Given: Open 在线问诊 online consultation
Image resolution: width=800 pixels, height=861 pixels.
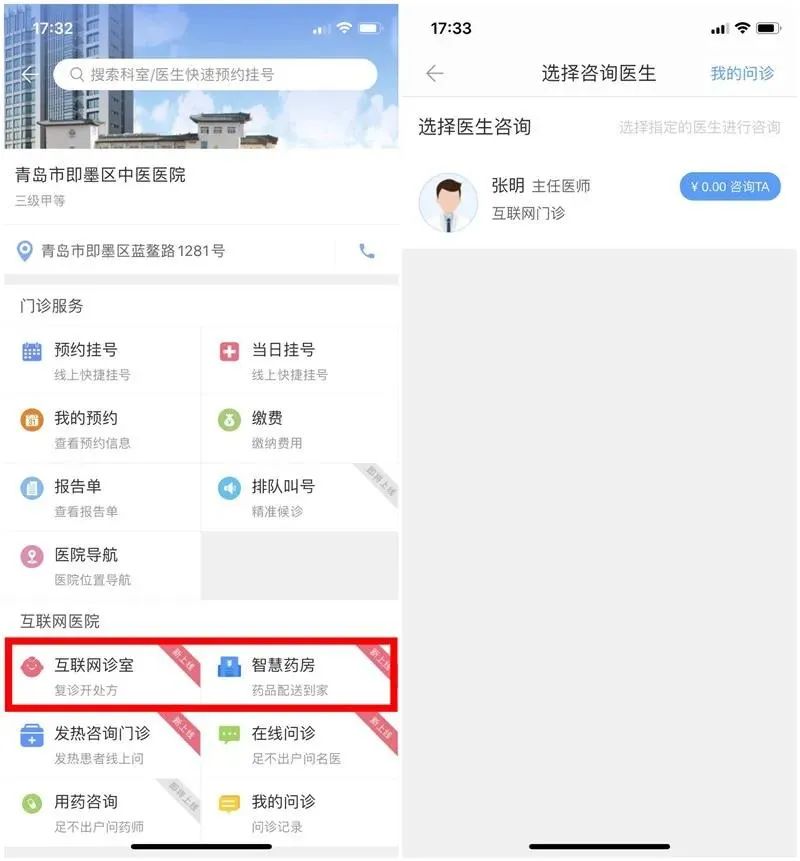Looking at the screenshot, I should (x=300, y=745).
